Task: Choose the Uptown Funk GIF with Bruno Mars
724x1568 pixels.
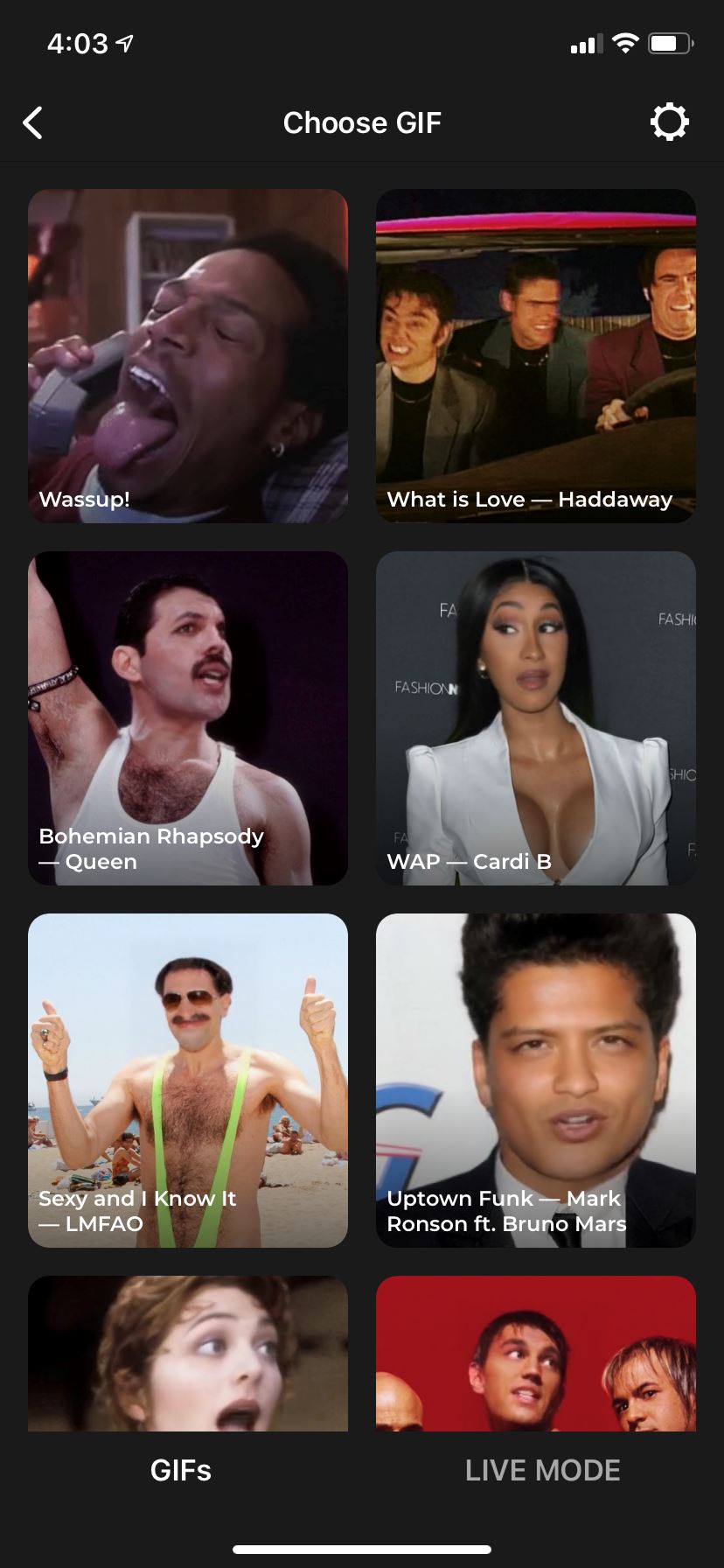Action: pyautogui.click(x=535, y=1080)
